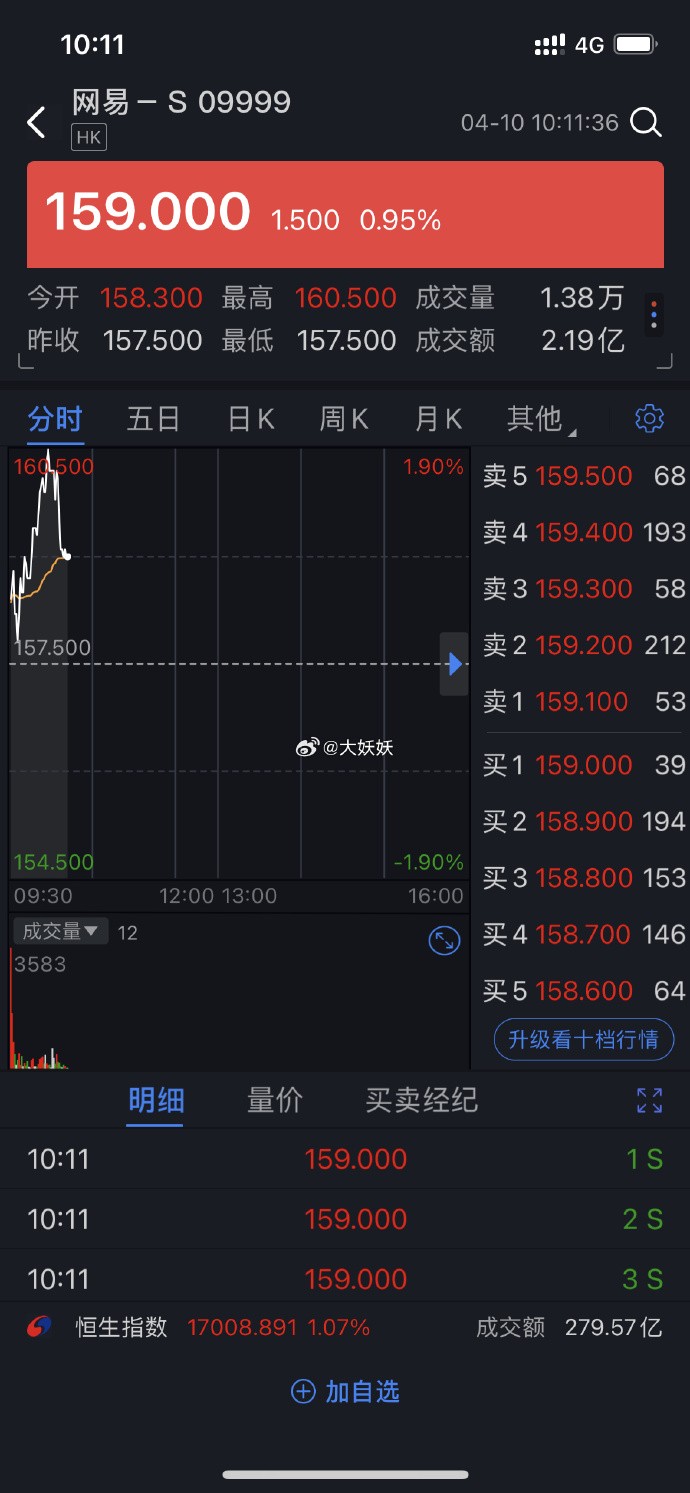Switch to the 日K chart tab
Viewport: 690px width, 1493px height.
tap(251, 418)
